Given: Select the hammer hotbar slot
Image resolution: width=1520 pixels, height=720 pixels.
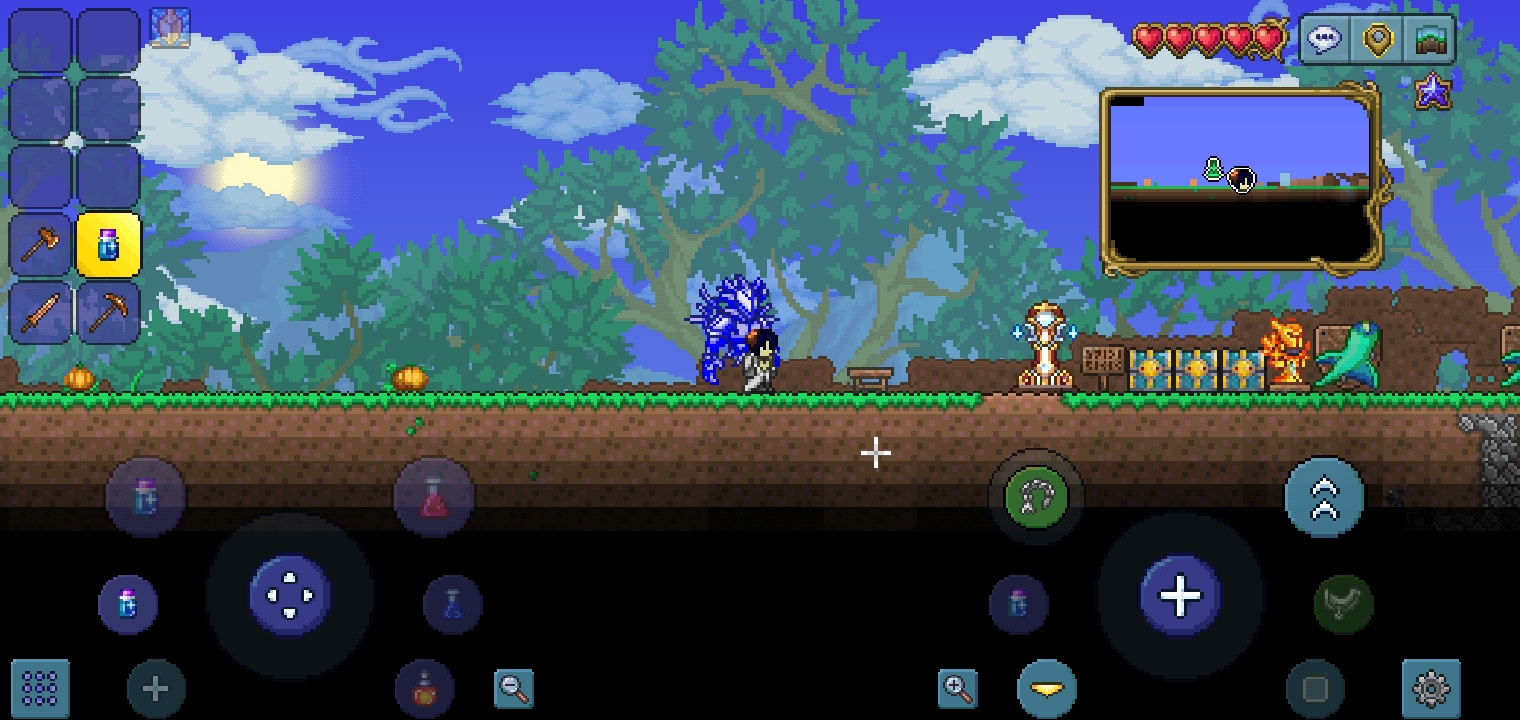Looking at the screenshot, I should tap(42, 243).
